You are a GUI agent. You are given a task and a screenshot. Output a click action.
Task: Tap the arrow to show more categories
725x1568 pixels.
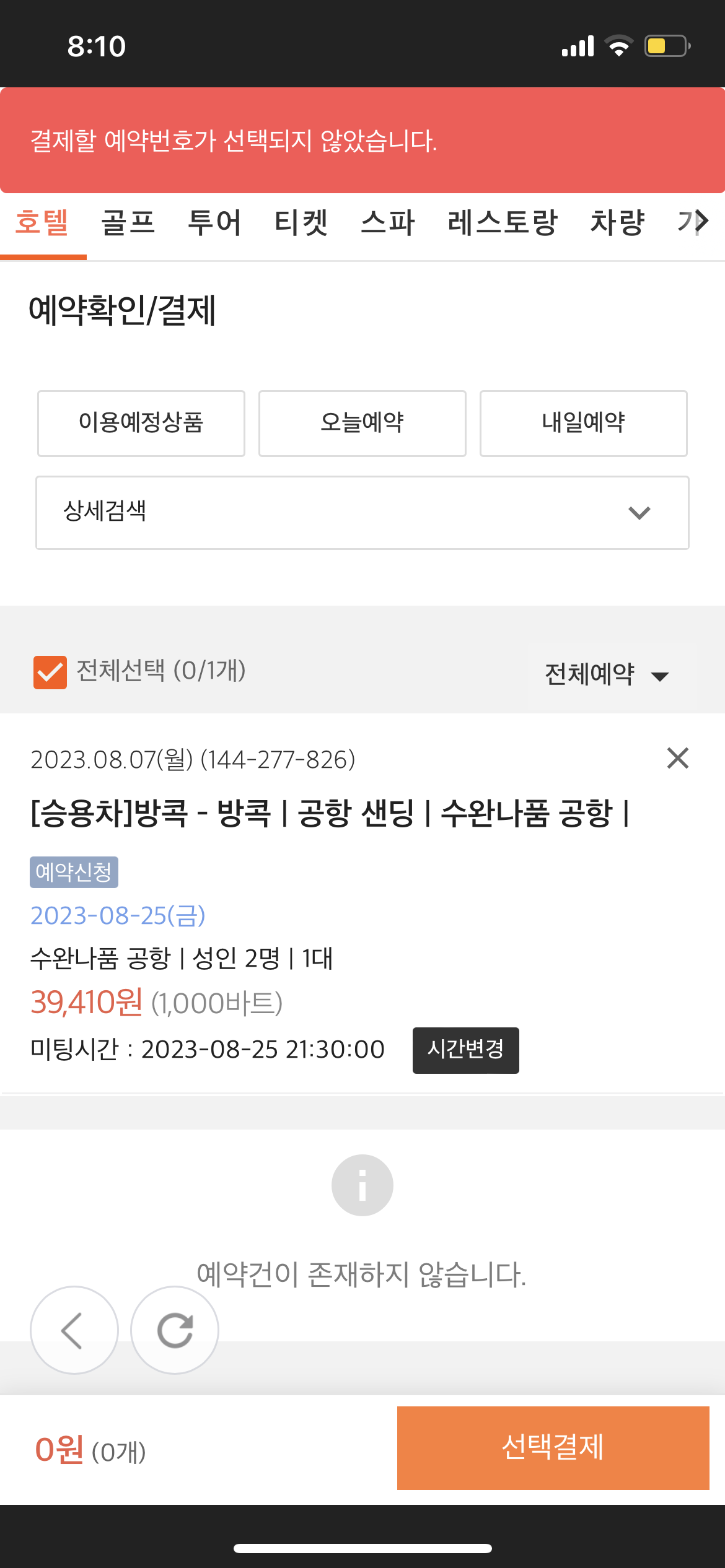pyautogui.click(x=701, y=221)
